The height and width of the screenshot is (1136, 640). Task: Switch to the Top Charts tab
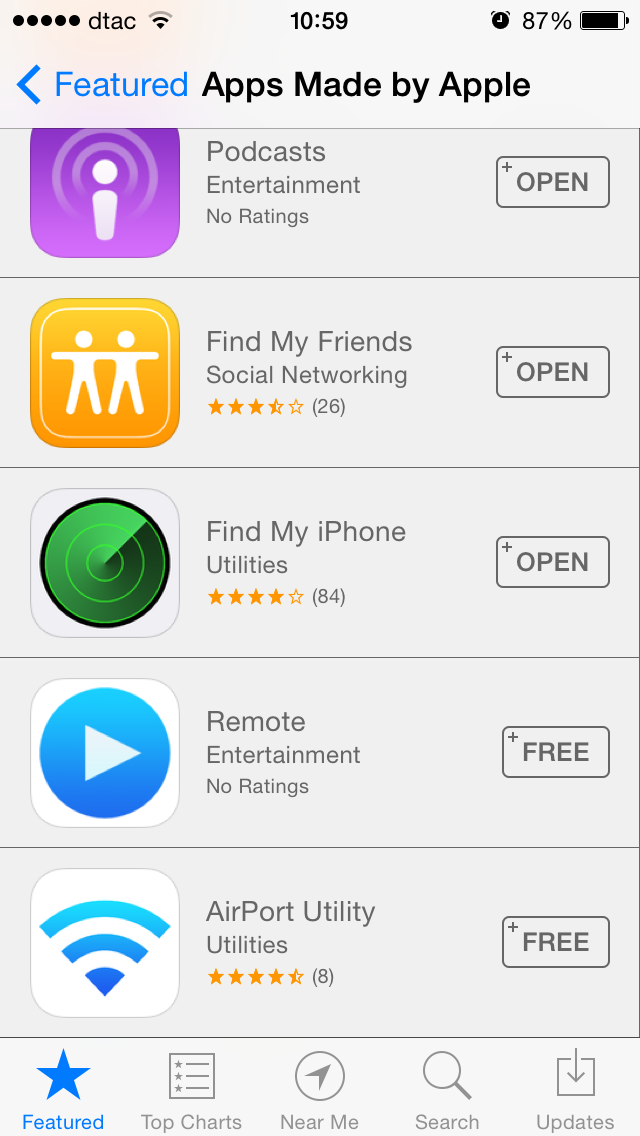click(x=191, y=1089)
